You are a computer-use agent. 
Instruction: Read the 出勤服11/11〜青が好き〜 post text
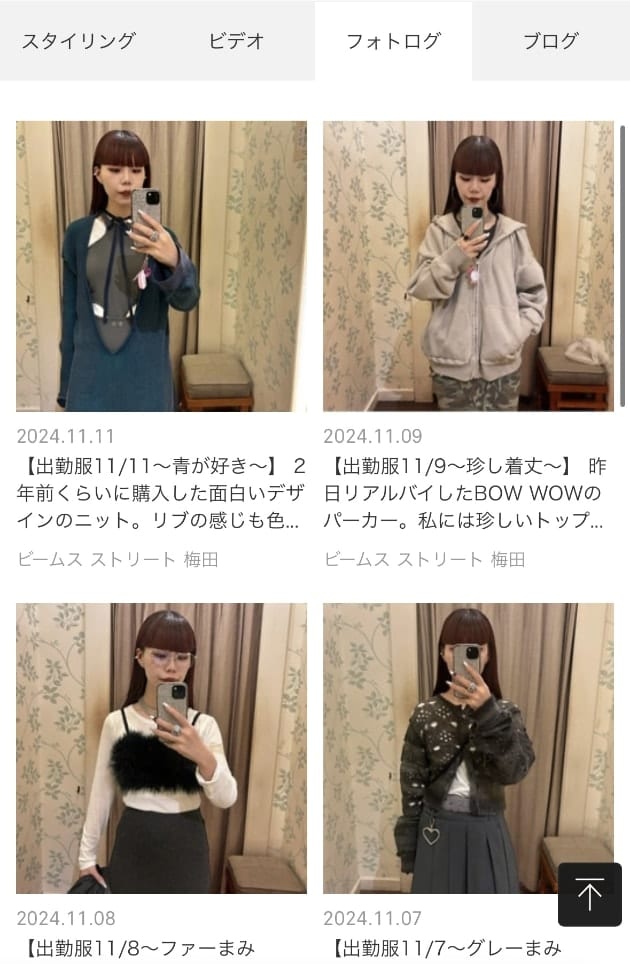(161, 493)
